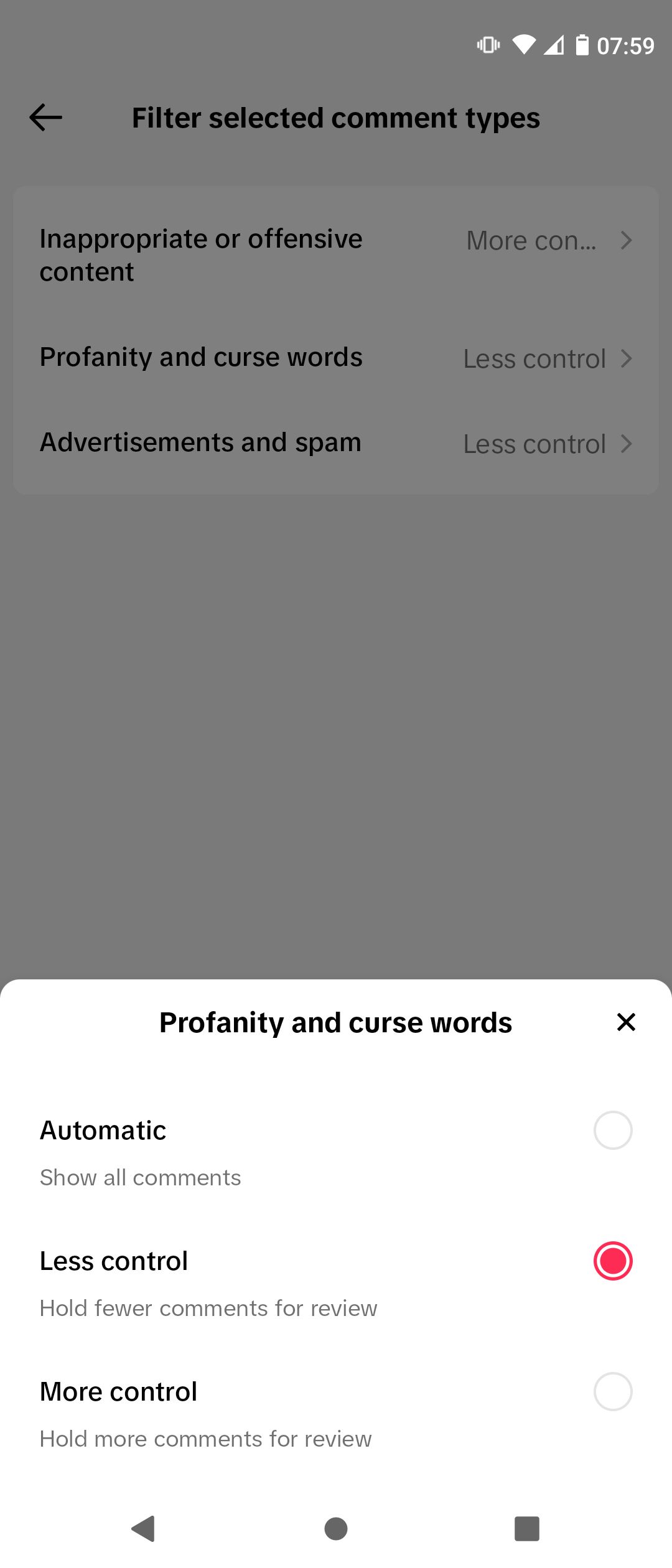Go to the home screen

click(x=336, y=1528)
